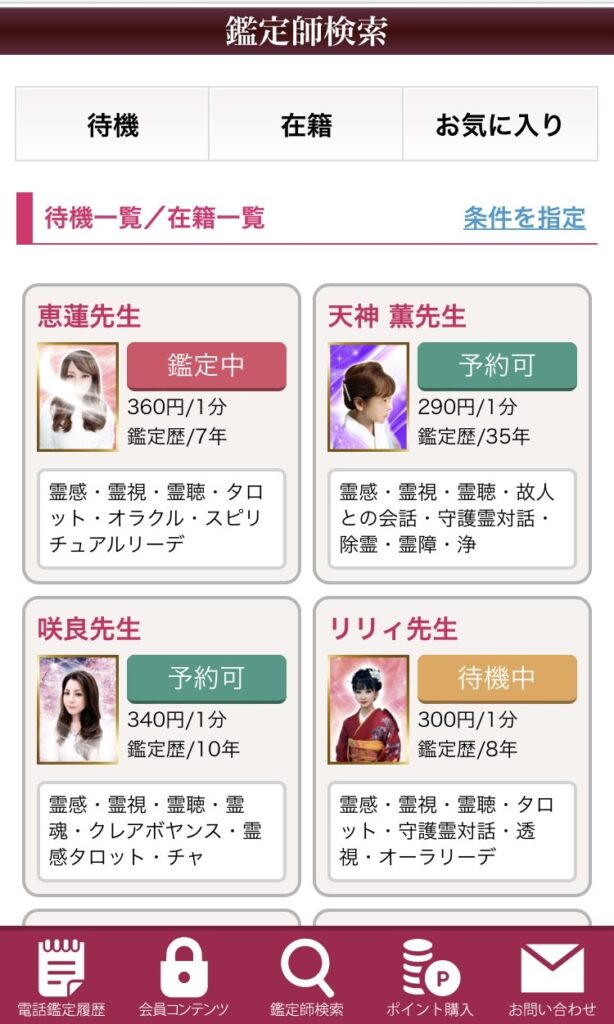The width and height of the screenshot is (614, 1024).
Task: Tap 予約可 button for 天神 薫先生
Action: click(497, 366)
